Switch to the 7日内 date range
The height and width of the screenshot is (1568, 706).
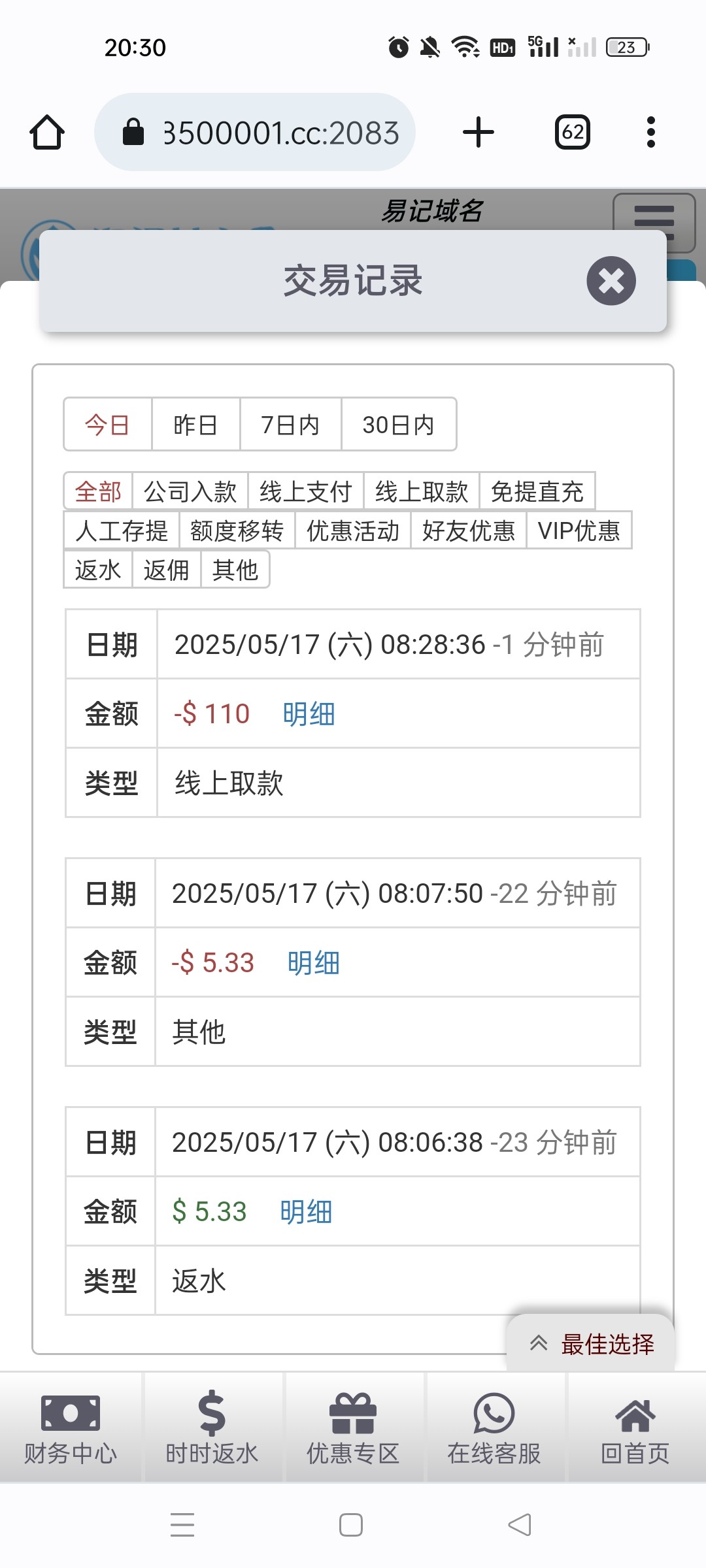[290, 425]
